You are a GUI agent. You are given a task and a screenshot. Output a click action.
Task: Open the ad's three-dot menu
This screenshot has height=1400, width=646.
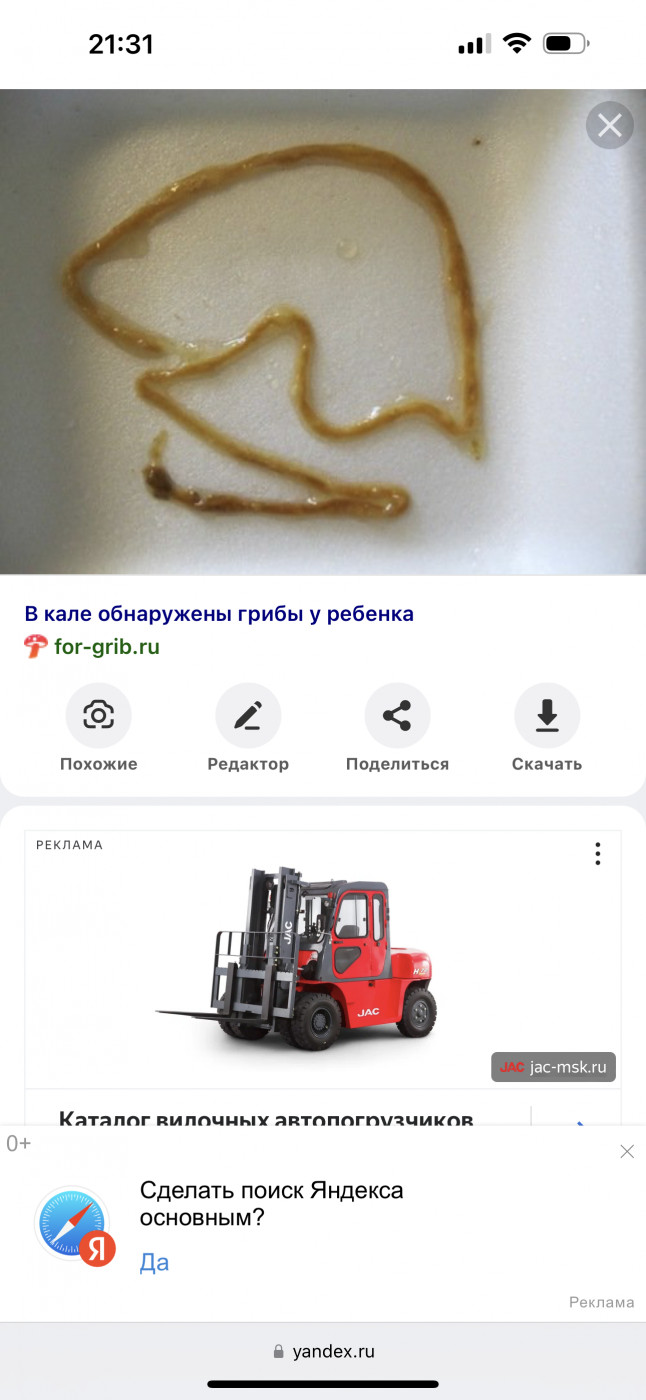tap(597, 854)
